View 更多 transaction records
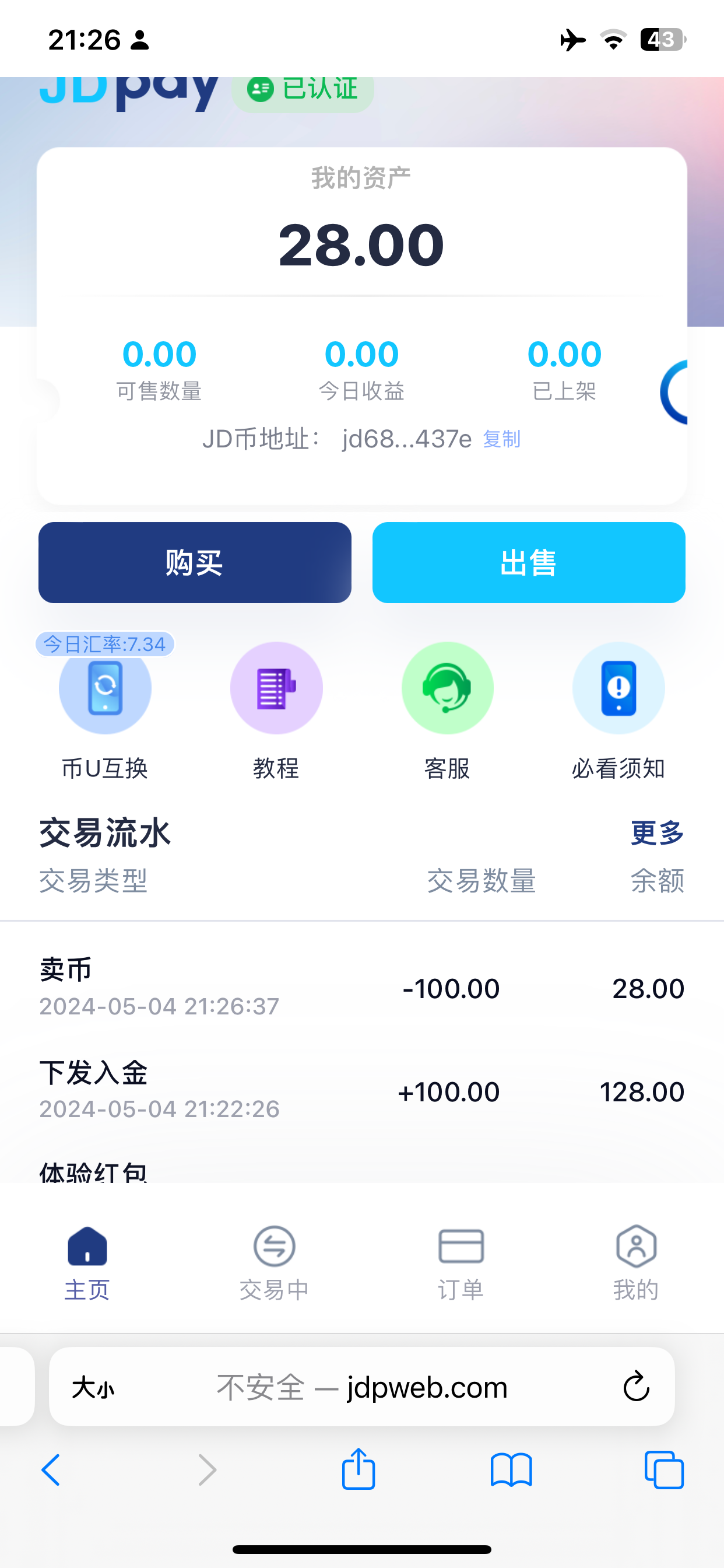 [x=657, y=832]
